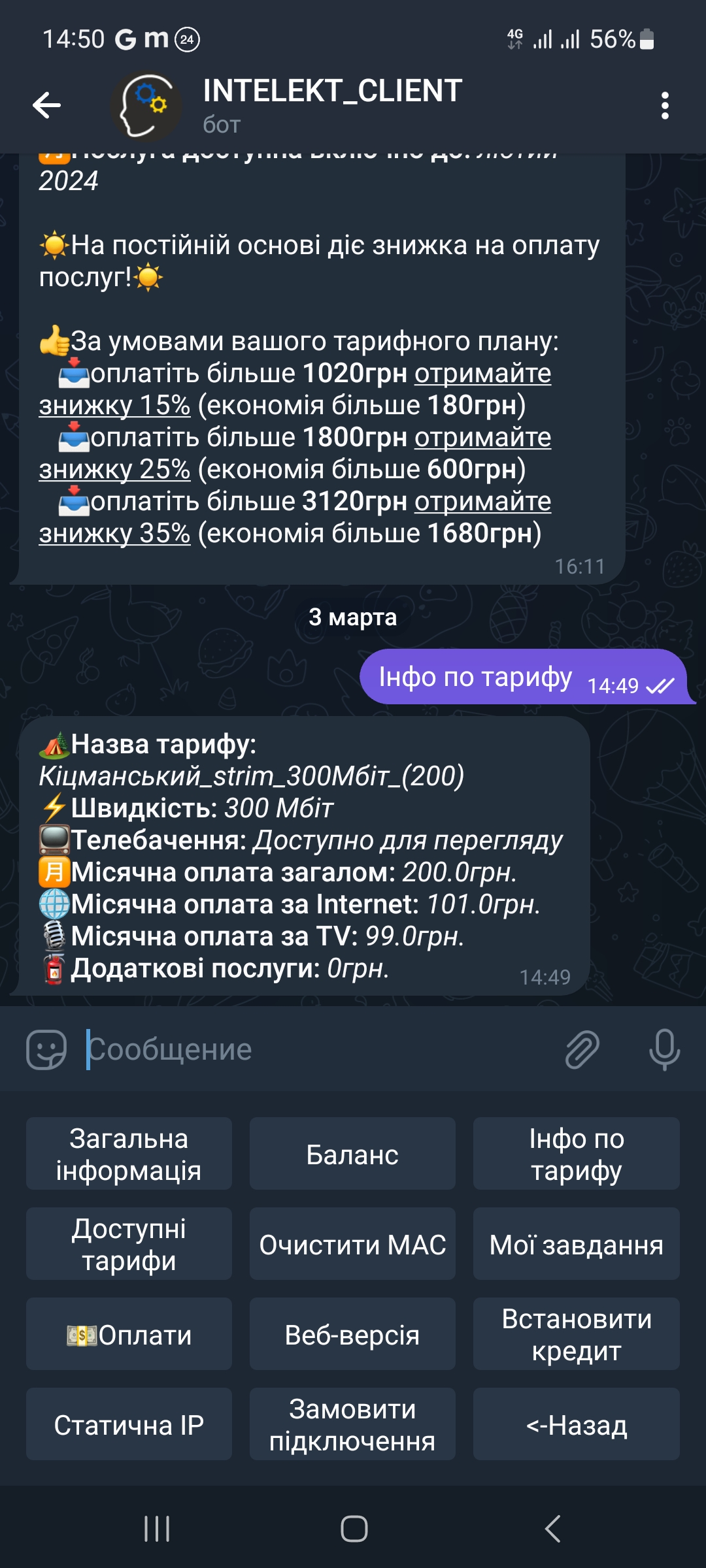Open the sticker and emoji panel
This screenshot has height=1568, width=706.
click(x=46, y=1050)
